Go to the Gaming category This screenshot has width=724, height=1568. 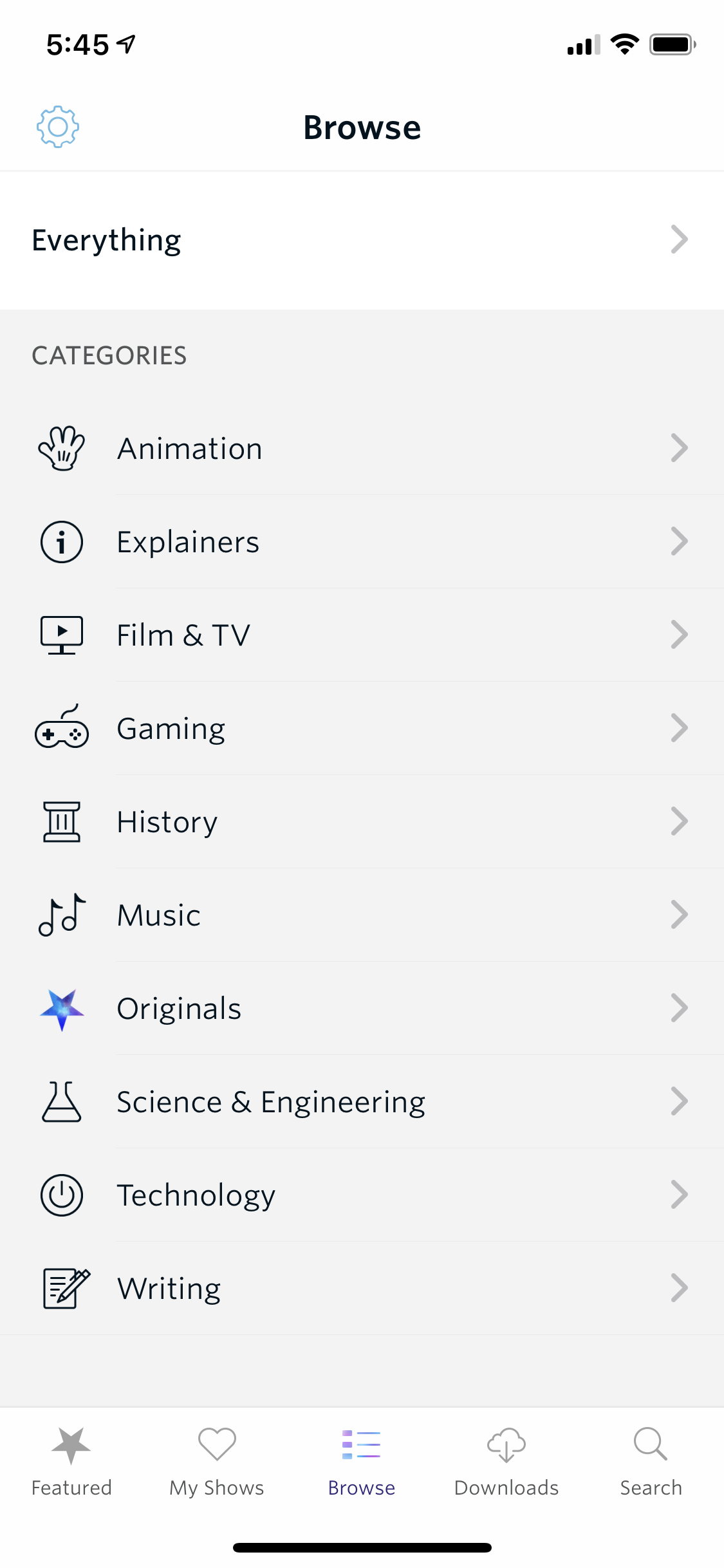pos(360,729)
